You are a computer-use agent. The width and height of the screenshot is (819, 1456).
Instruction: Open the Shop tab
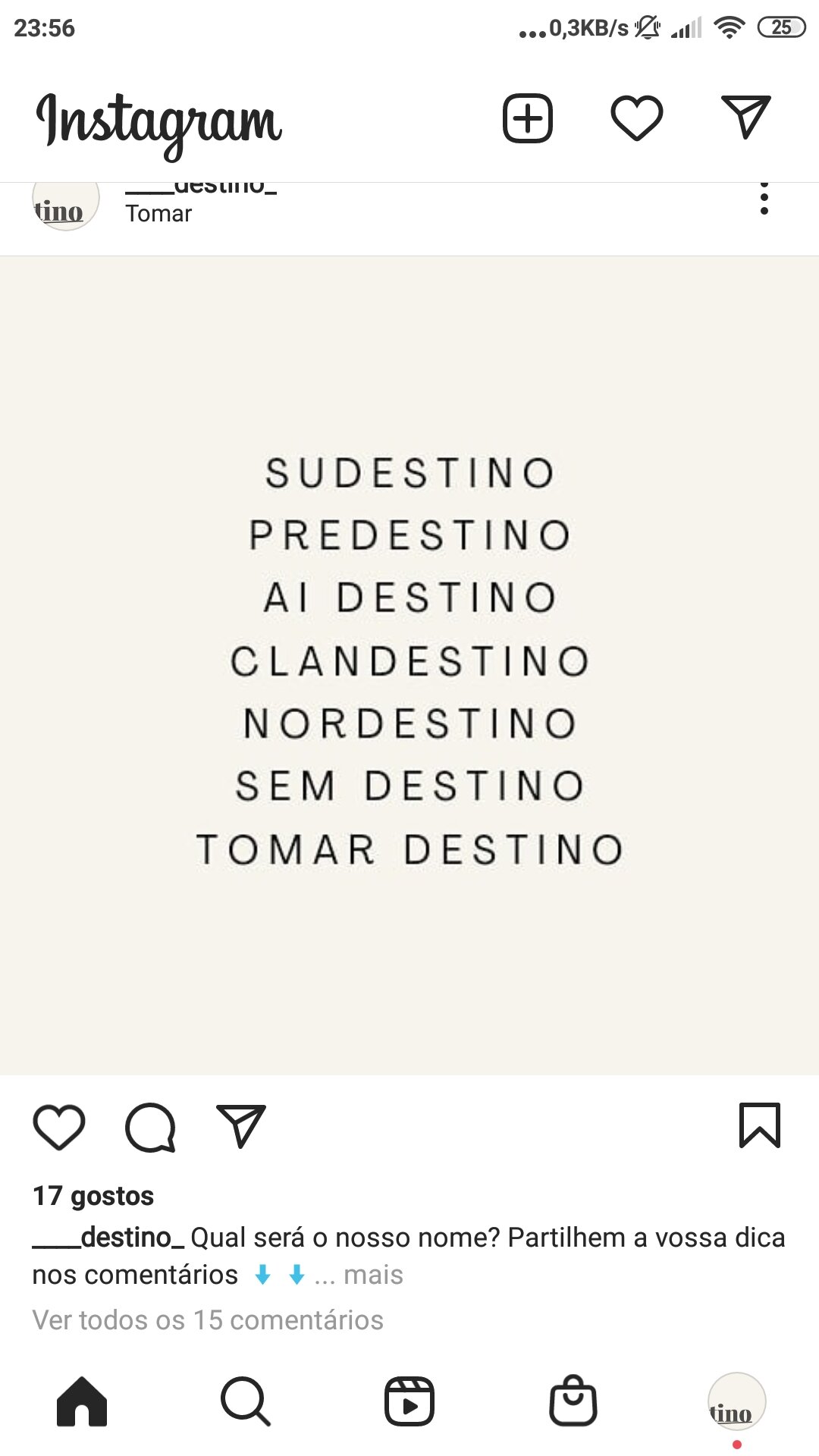(573, 1401)
